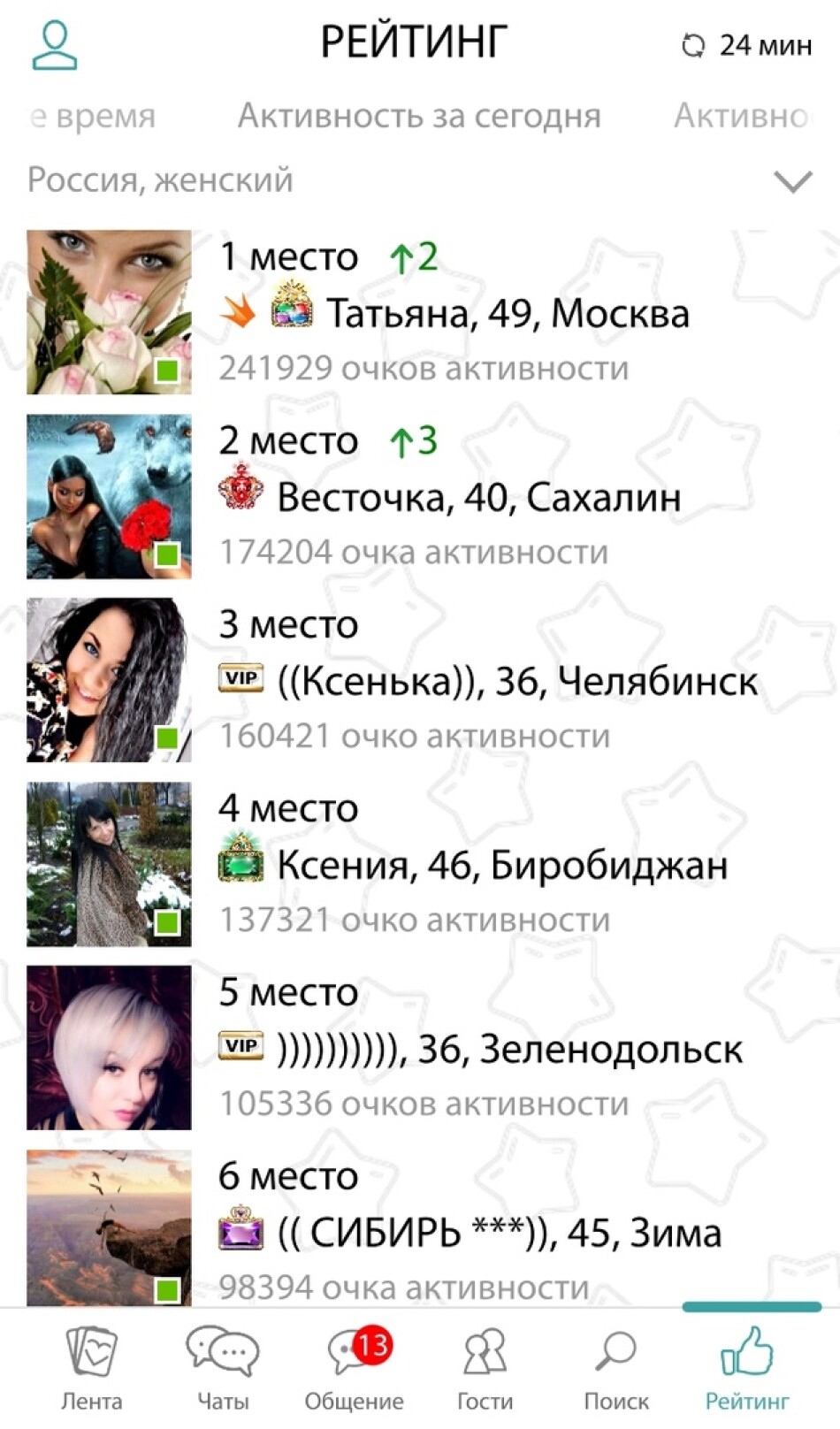Refresh the rating timer
Screen dimensions: 840x1429
[745, 45]
